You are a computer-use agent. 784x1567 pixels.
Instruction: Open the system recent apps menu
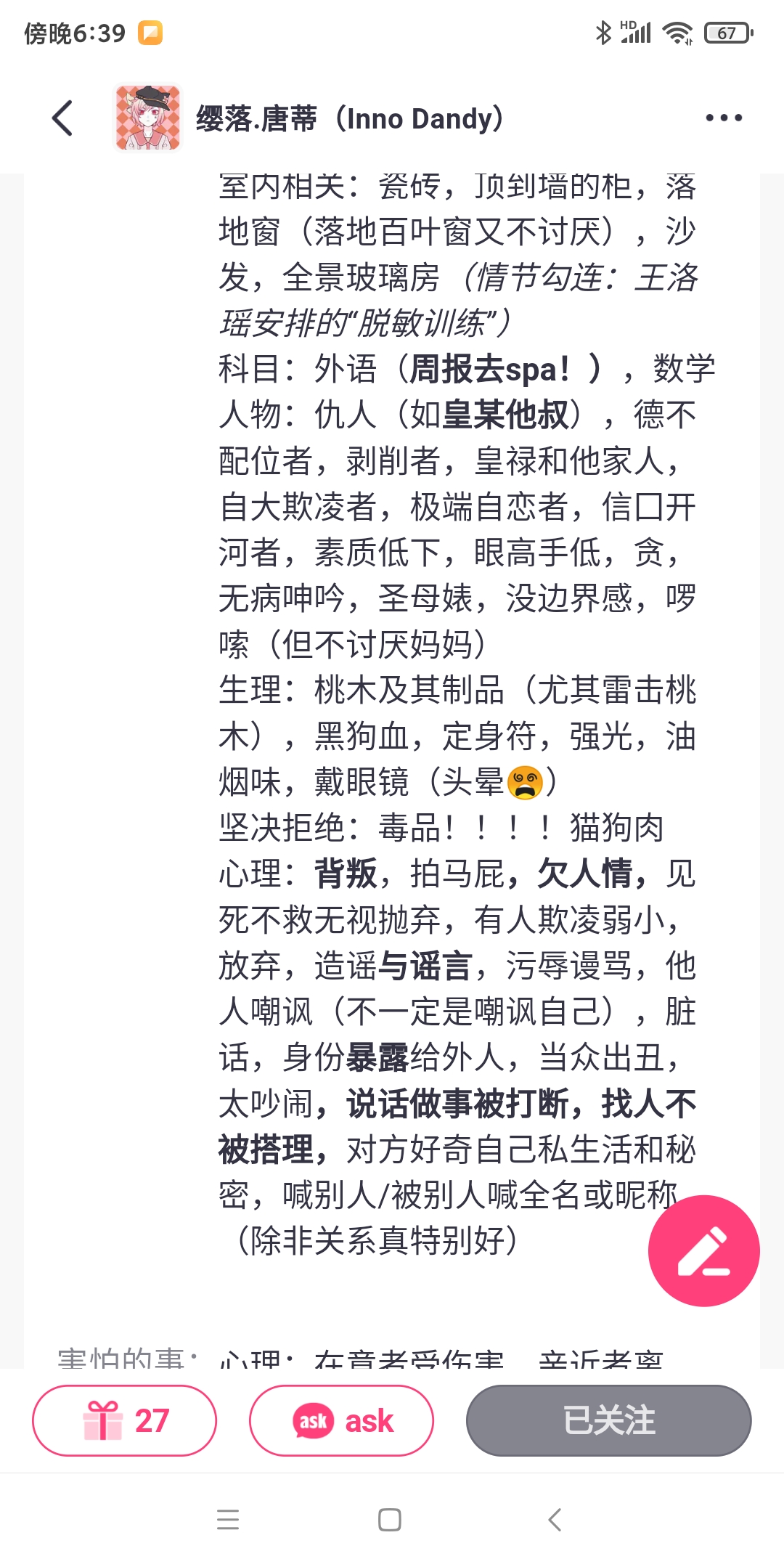tap(228, 1520)
